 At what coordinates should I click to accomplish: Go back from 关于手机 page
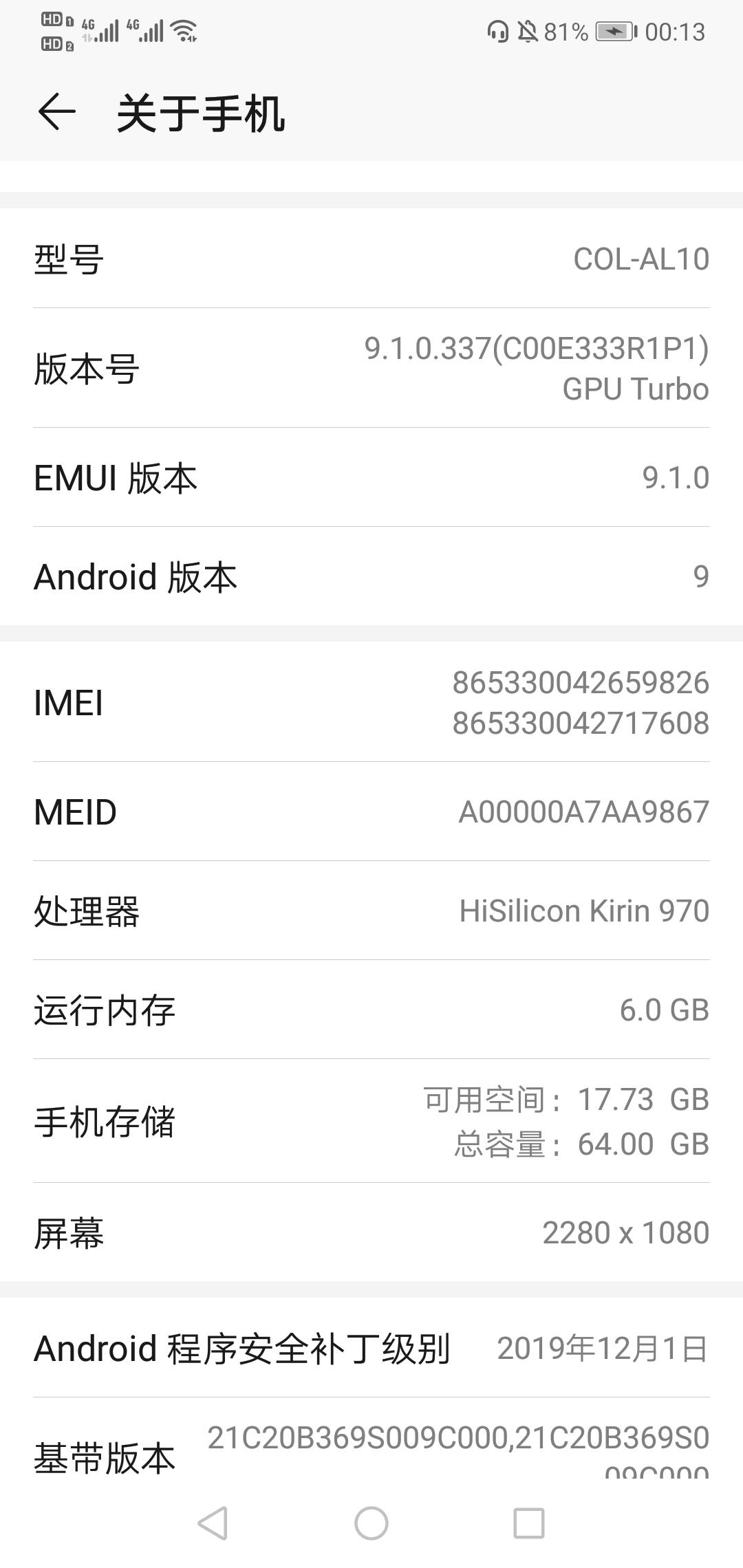click(x=56, y=112)
